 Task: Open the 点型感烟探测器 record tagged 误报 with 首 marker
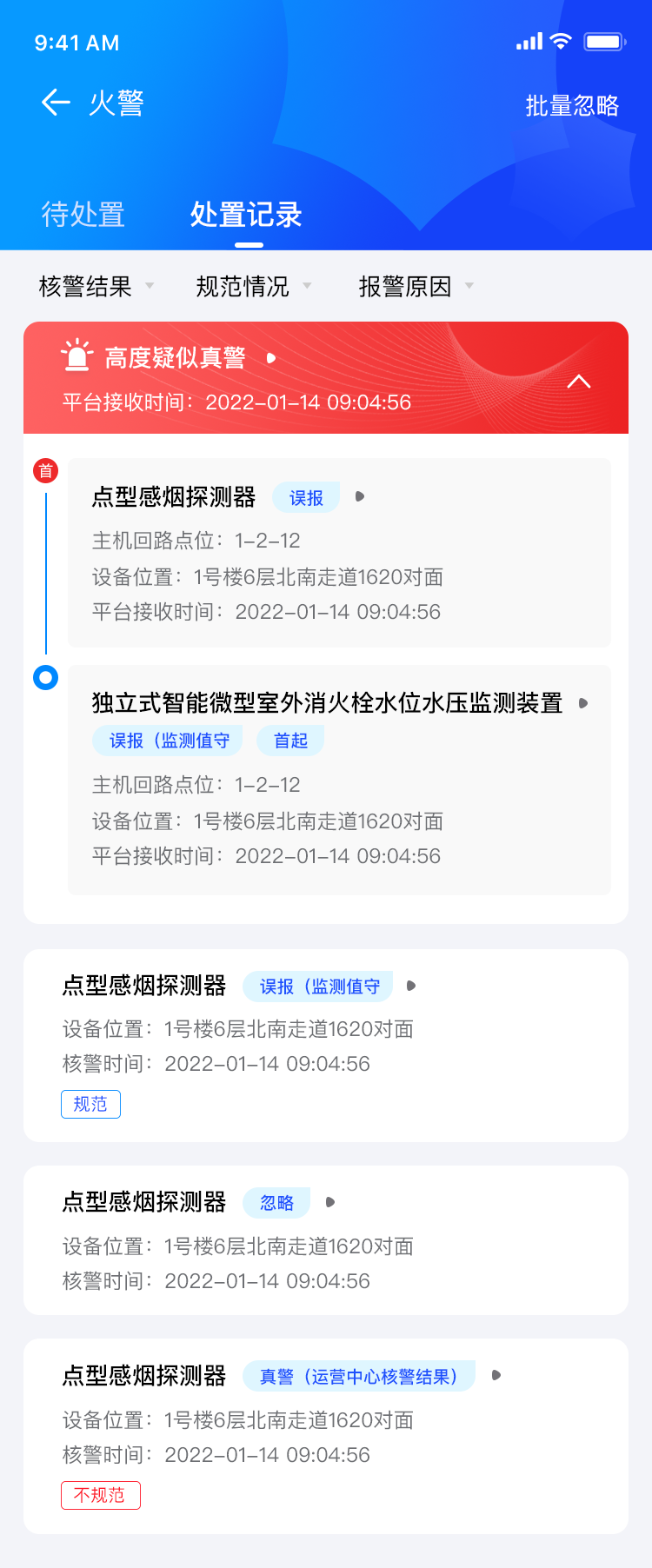pyautogui.click(x=339, y=553)
